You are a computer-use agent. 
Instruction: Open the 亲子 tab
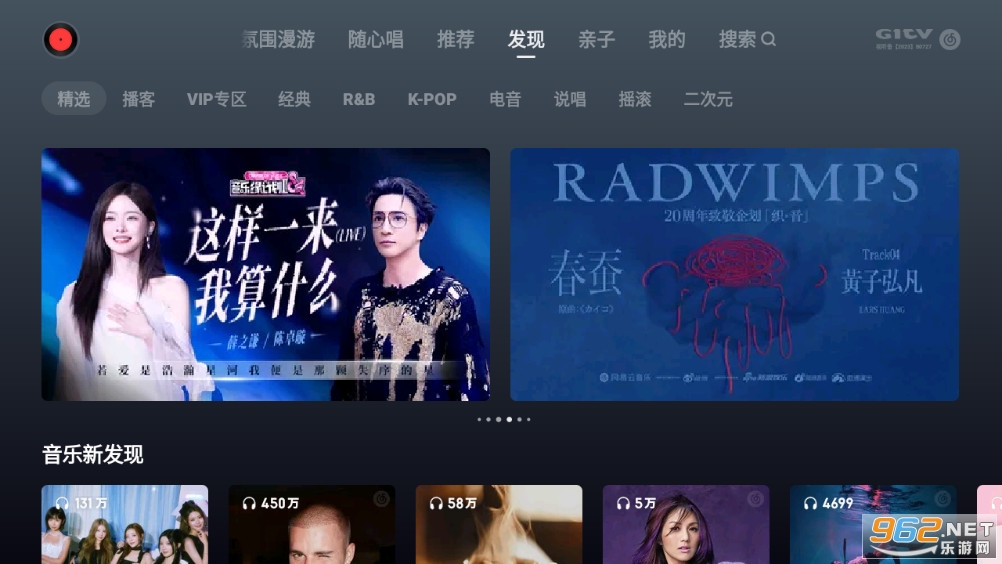point(597,40)
